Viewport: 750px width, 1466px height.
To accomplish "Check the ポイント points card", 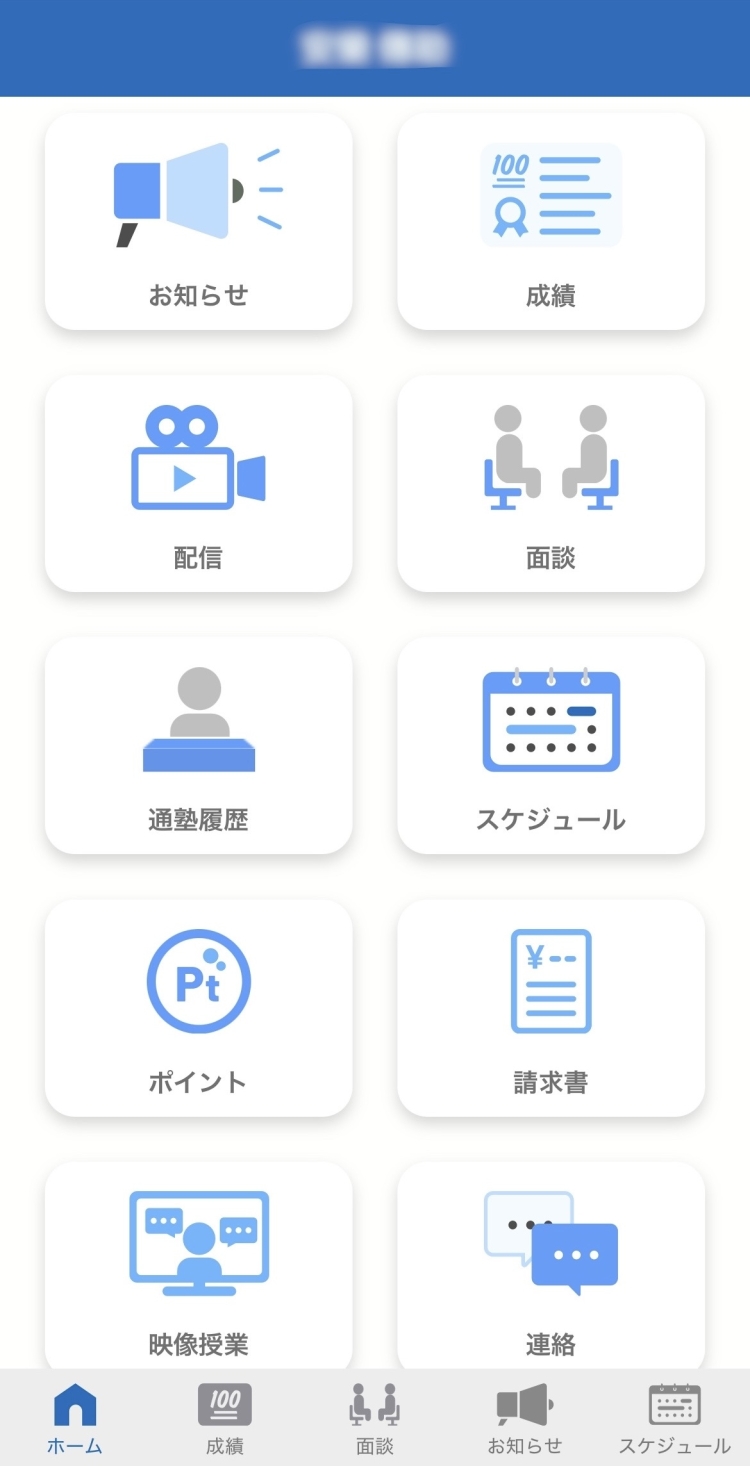I will click(x=198, y=1008).
